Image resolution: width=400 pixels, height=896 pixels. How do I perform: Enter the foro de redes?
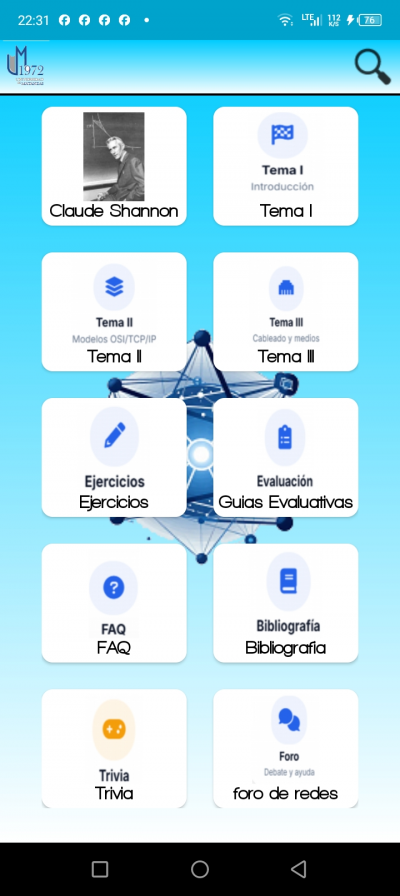[x=286, y=749]
